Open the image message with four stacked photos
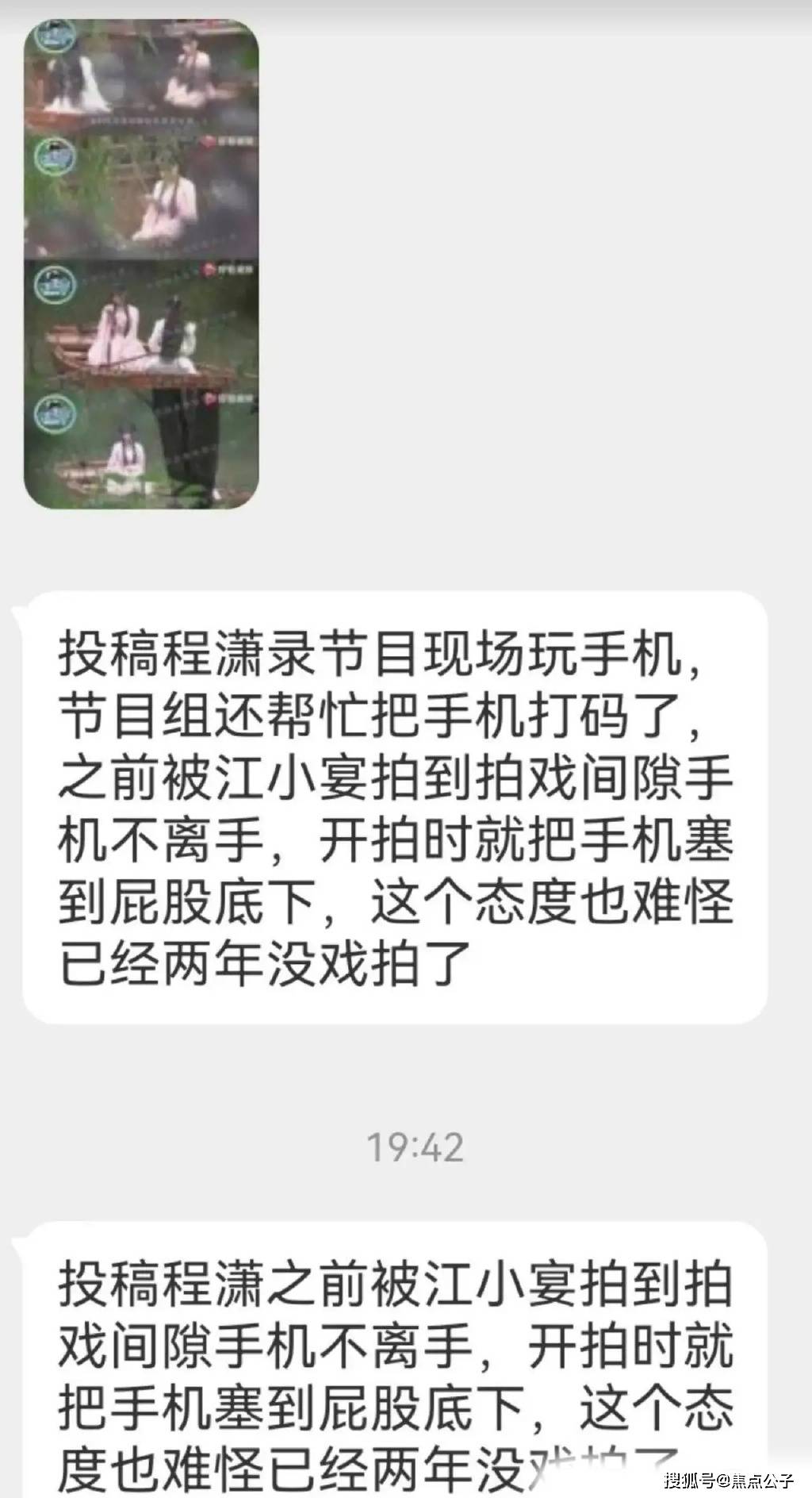812x1498 pixels. pos(141,263)
